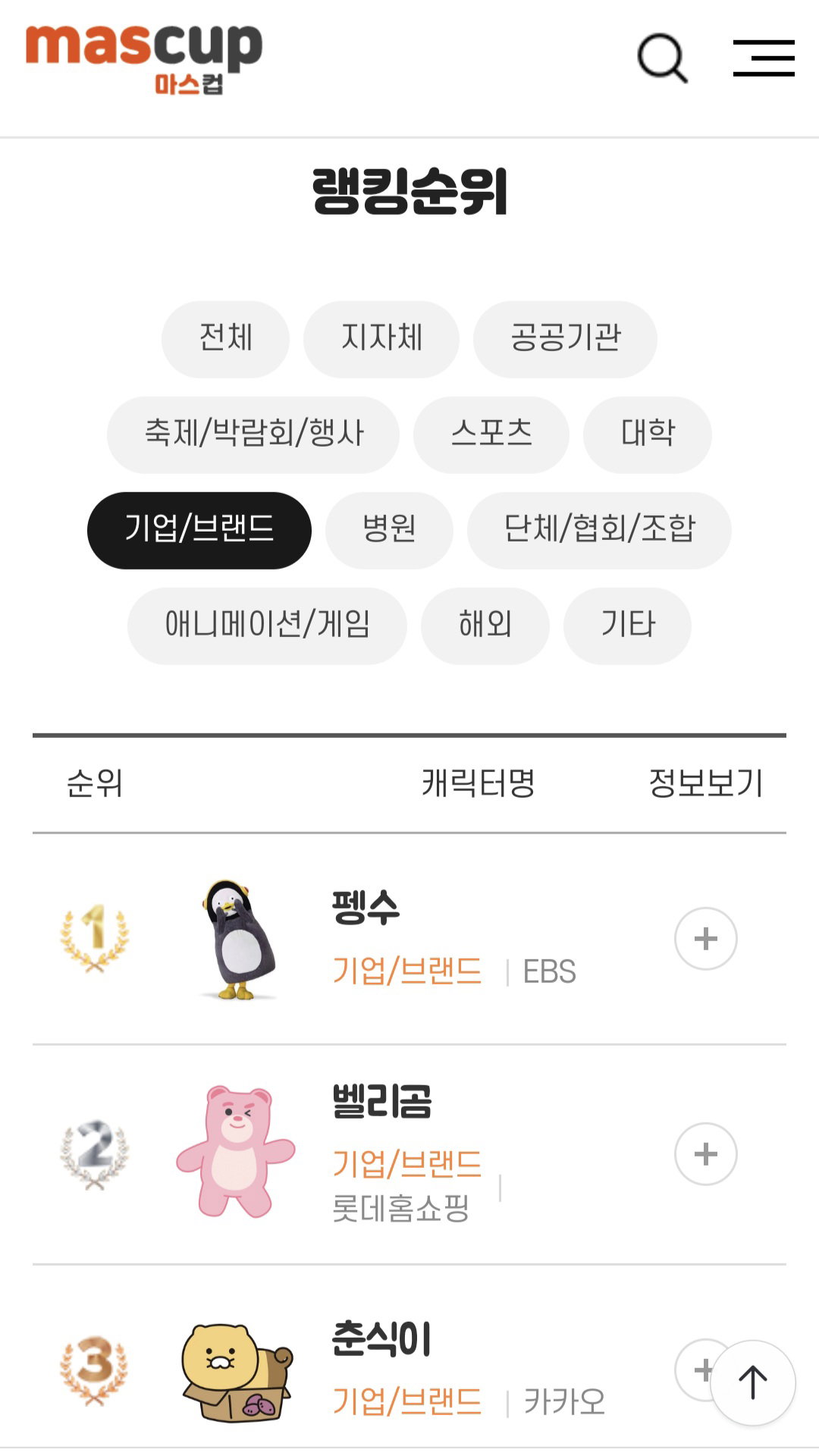Expand info for 벨리곰
819x1456 pixels.
(x=706, y=1154)
